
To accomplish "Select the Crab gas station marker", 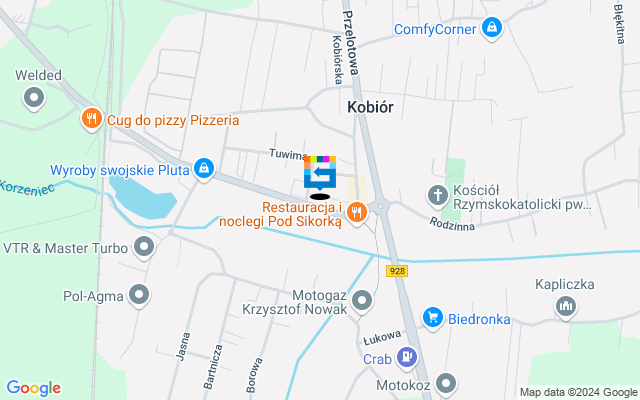I will [x=406, y=355].
